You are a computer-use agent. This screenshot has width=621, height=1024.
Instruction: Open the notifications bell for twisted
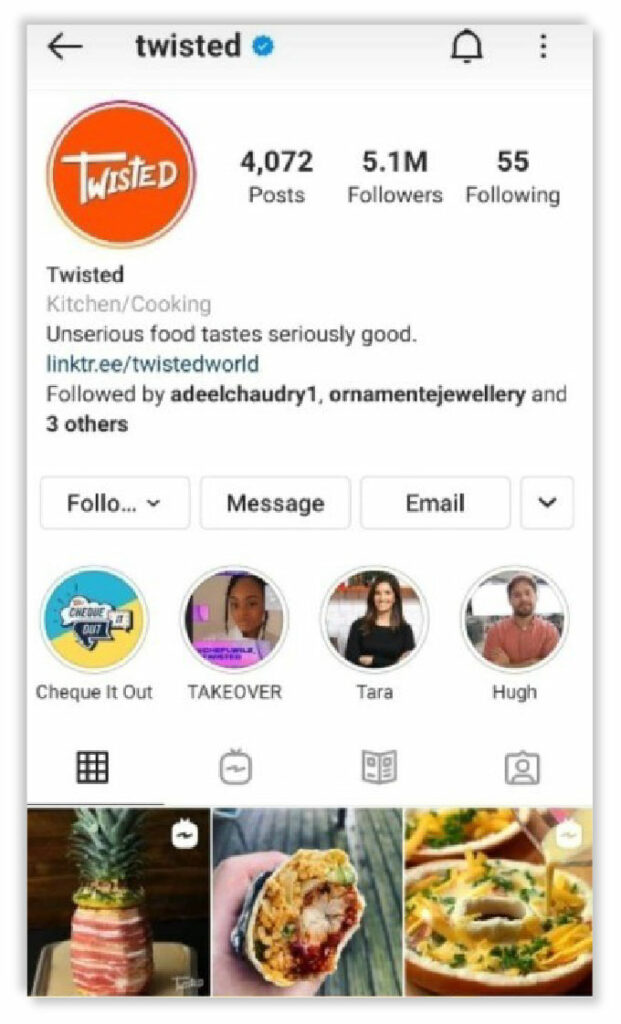467,47
